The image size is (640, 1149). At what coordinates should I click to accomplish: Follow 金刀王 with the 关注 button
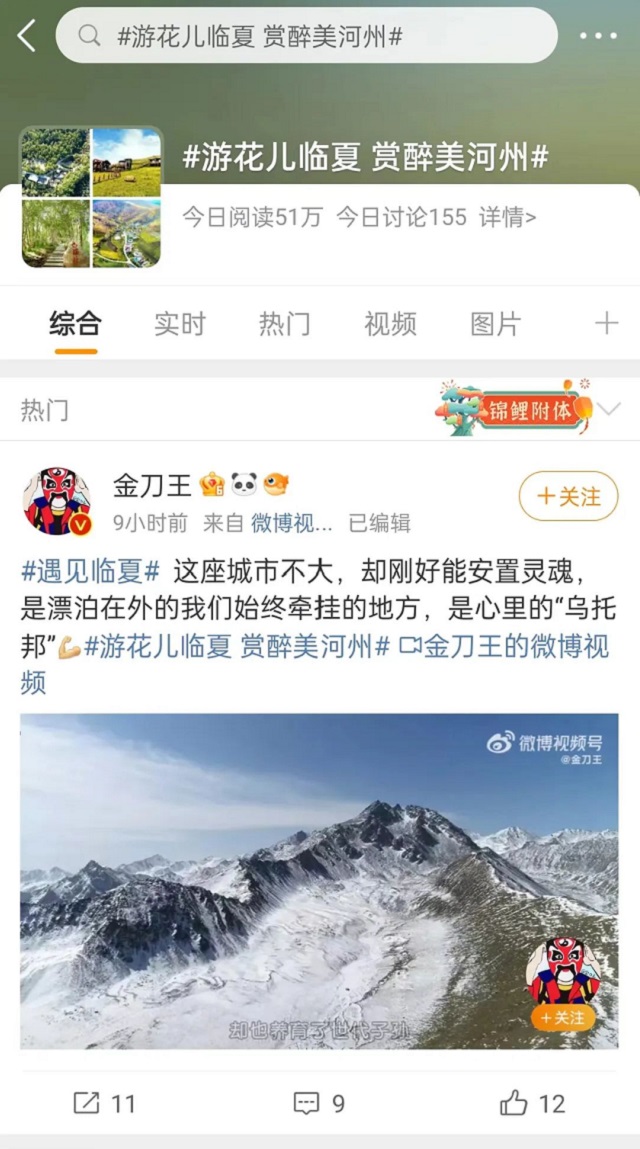point(568,496)
